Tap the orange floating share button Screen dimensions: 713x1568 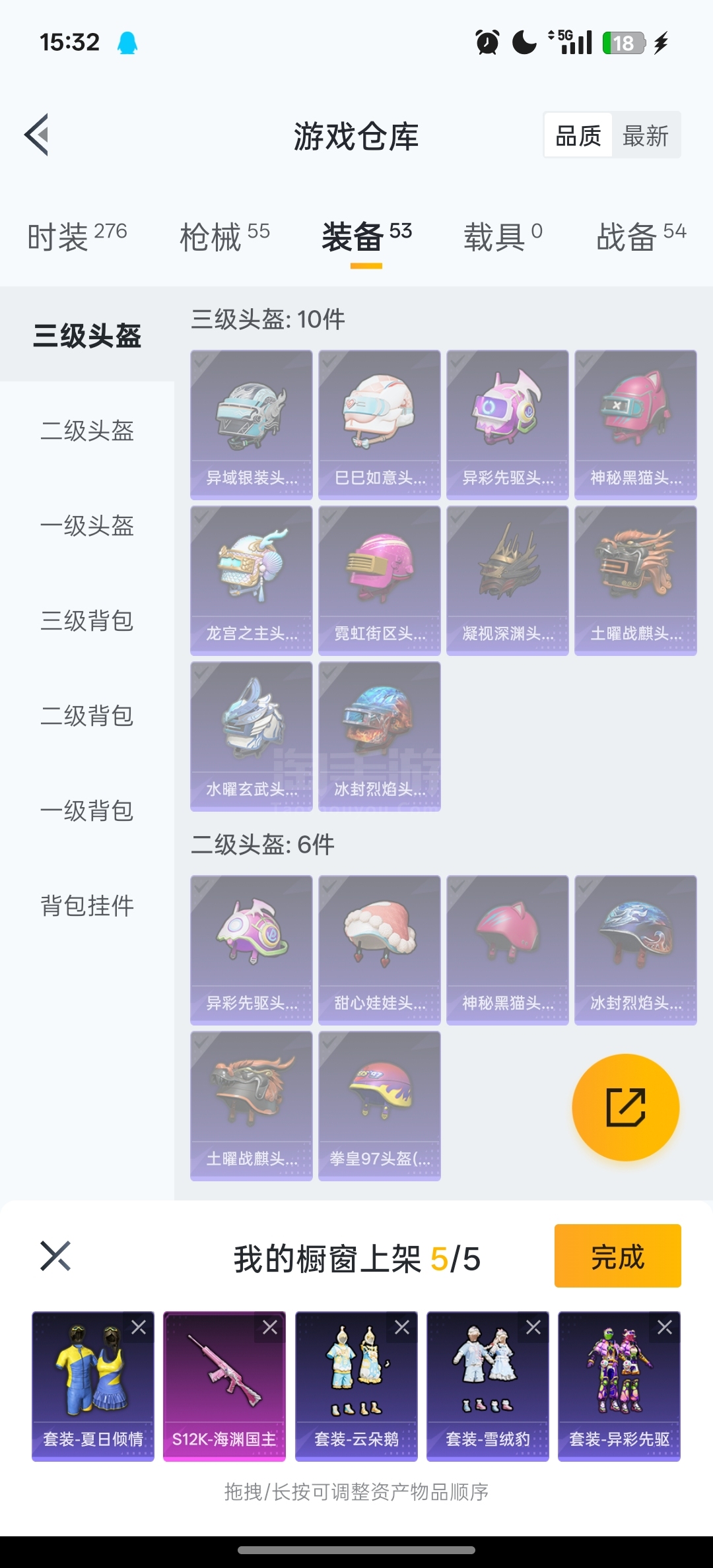625,1107
